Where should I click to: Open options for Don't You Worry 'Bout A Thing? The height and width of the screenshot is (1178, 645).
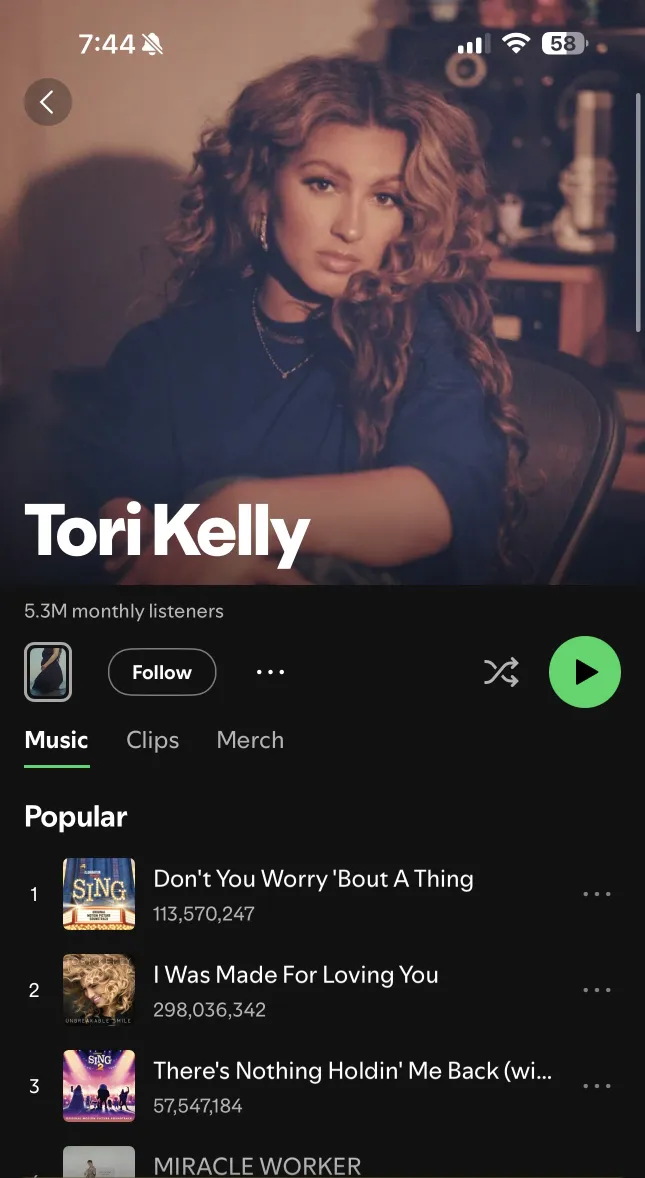[596, 894]
